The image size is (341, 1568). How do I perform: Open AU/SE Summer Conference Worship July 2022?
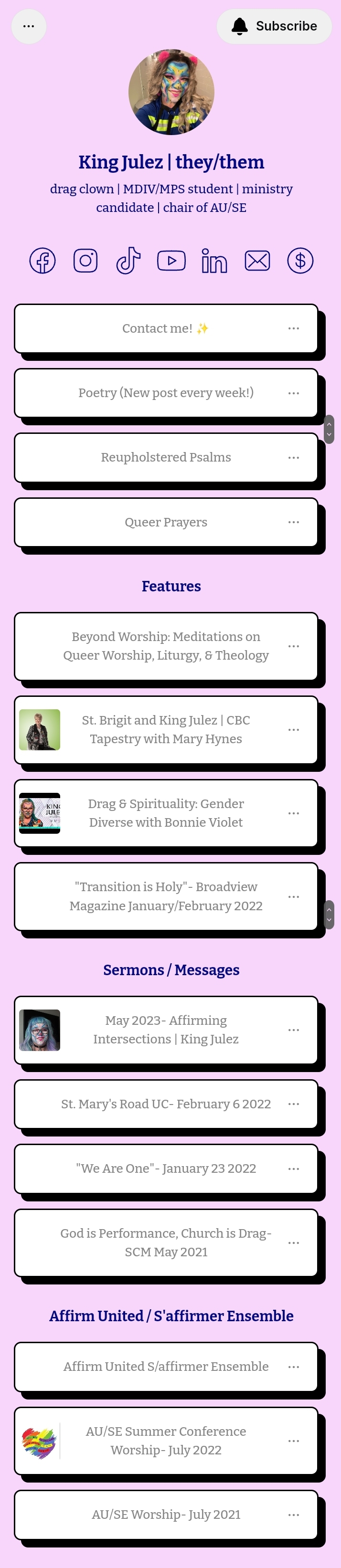[166, 1441]
